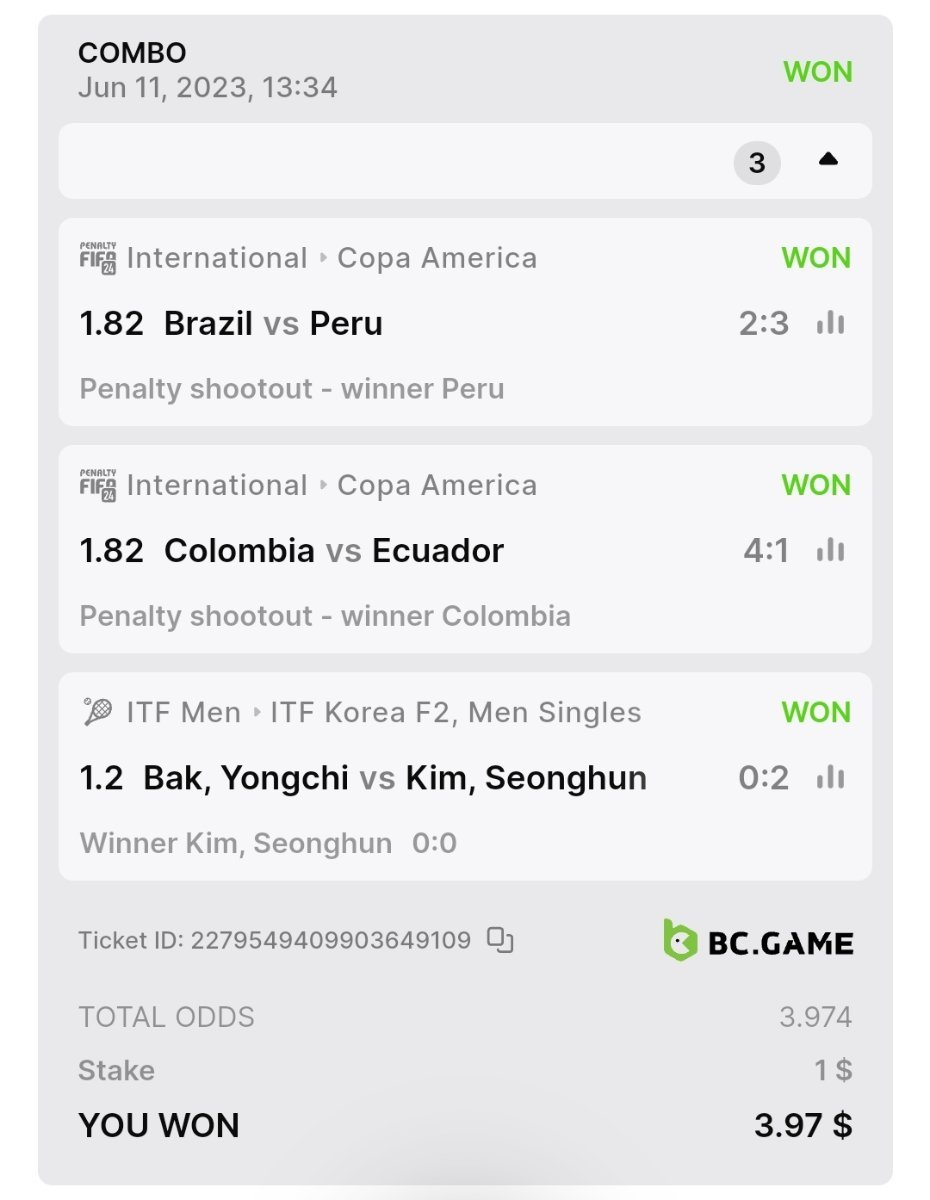Collapse the combo bet selections list

click(828, 160)
